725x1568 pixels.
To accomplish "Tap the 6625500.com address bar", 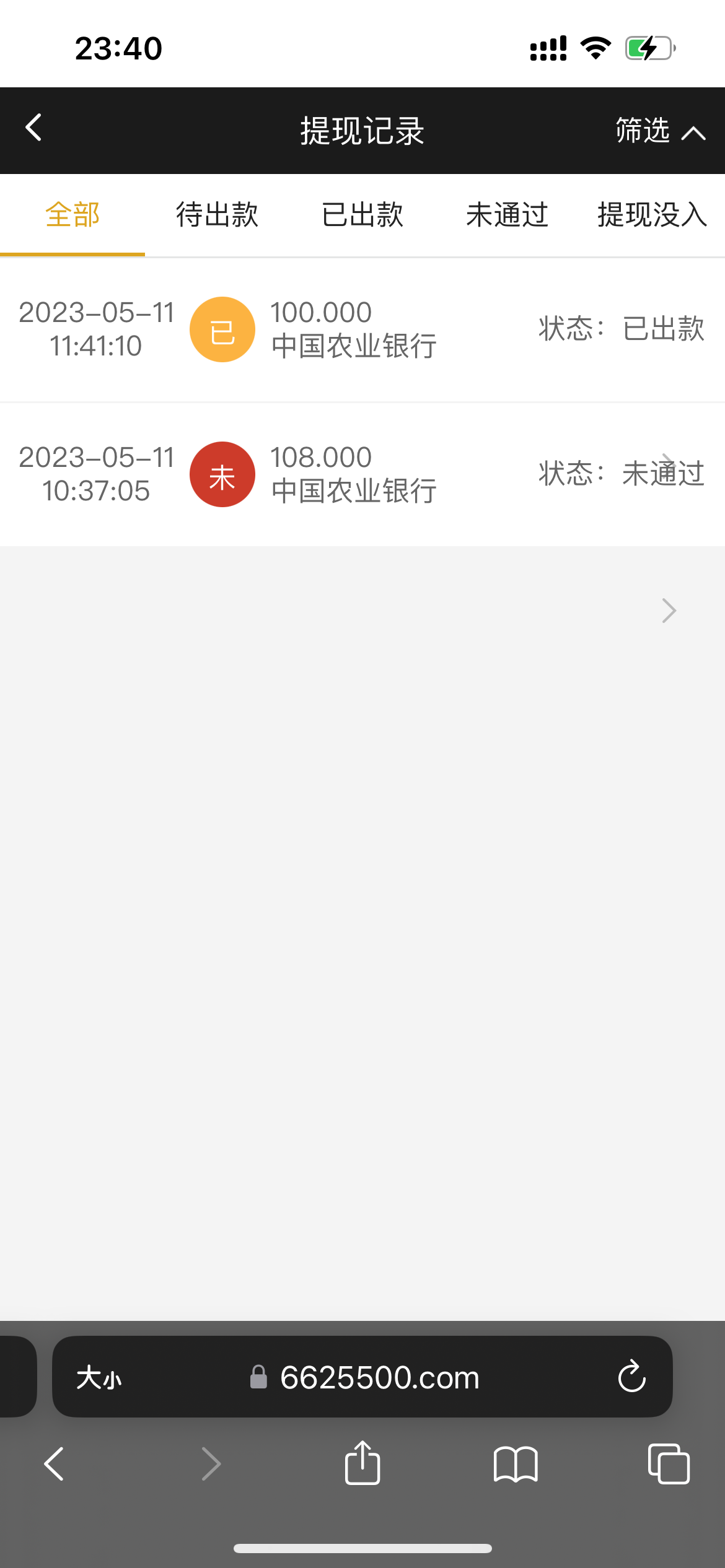I will pyautogui.click(x=379, y=1377).
